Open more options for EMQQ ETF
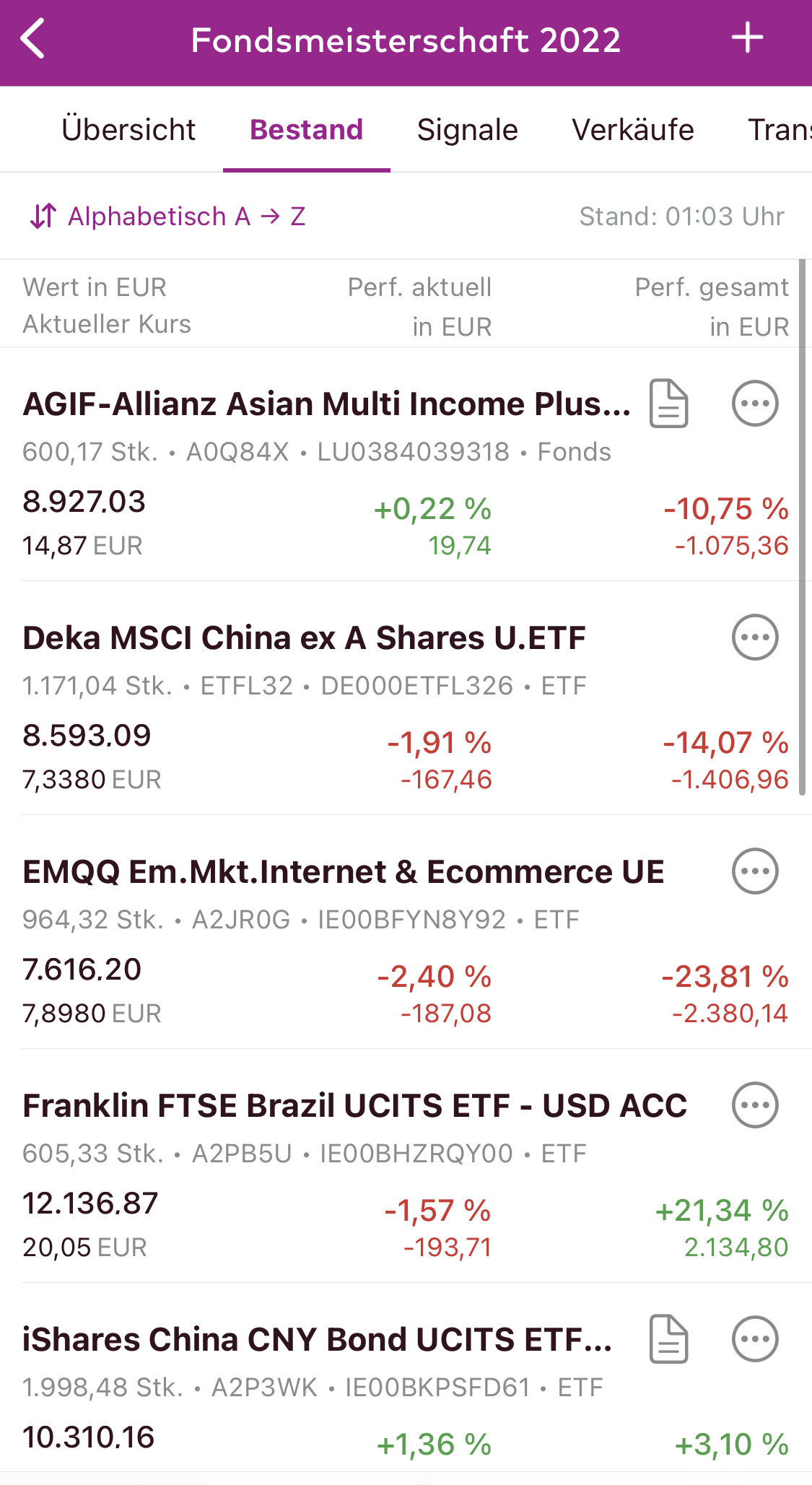Image resolution: width=812 pixels, height=1485 pixels. tap(755, 871)
